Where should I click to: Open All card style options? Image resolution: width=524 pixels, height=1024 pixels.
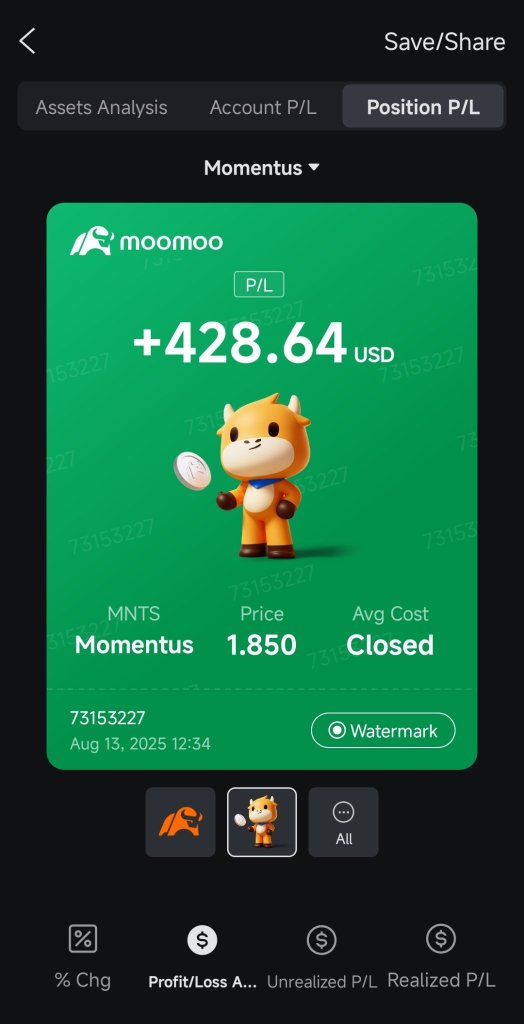[x=343, y=822]
